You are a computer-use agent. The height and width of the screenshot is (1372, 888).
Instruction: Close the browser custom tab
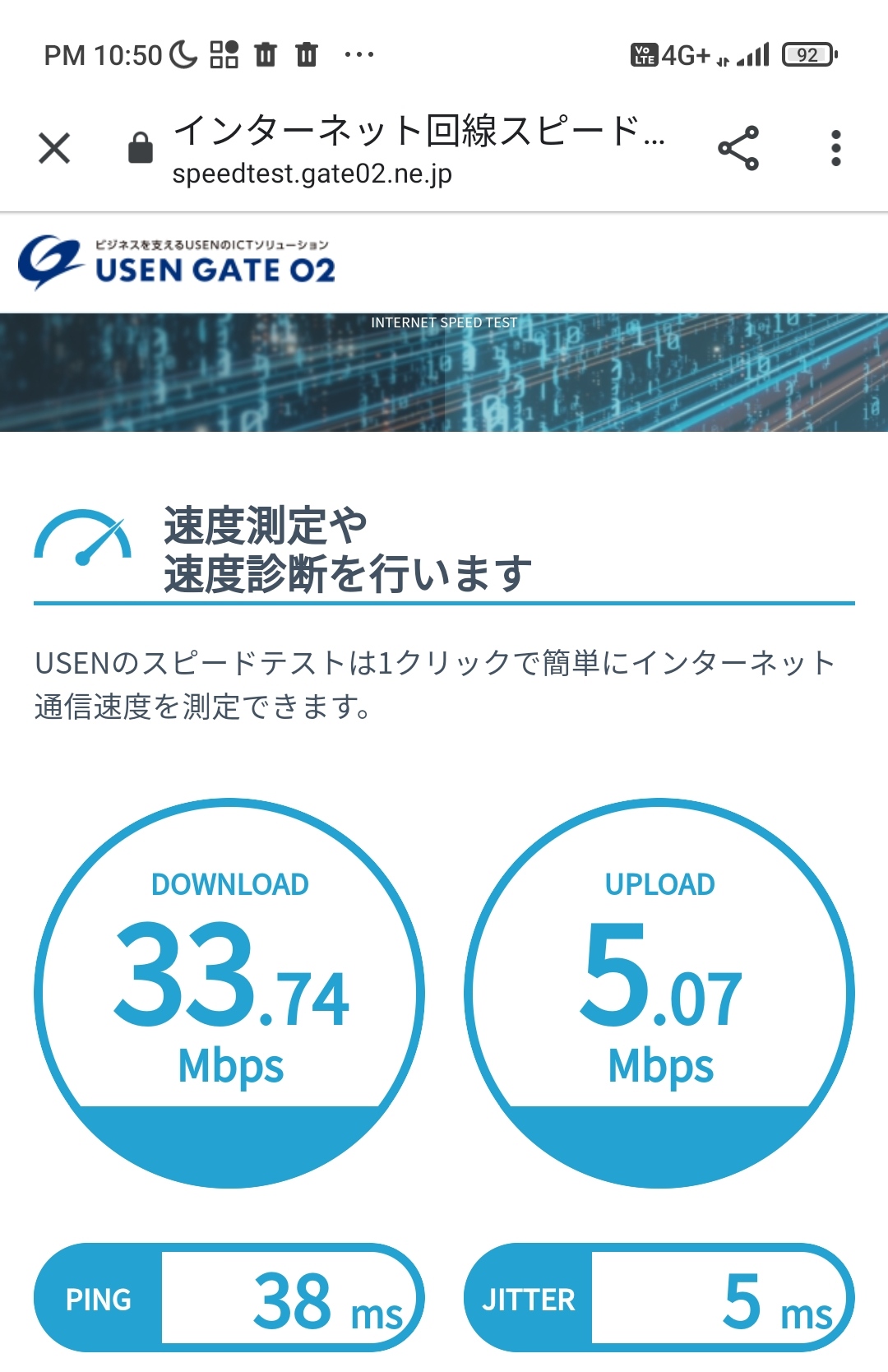coord(54,149)
